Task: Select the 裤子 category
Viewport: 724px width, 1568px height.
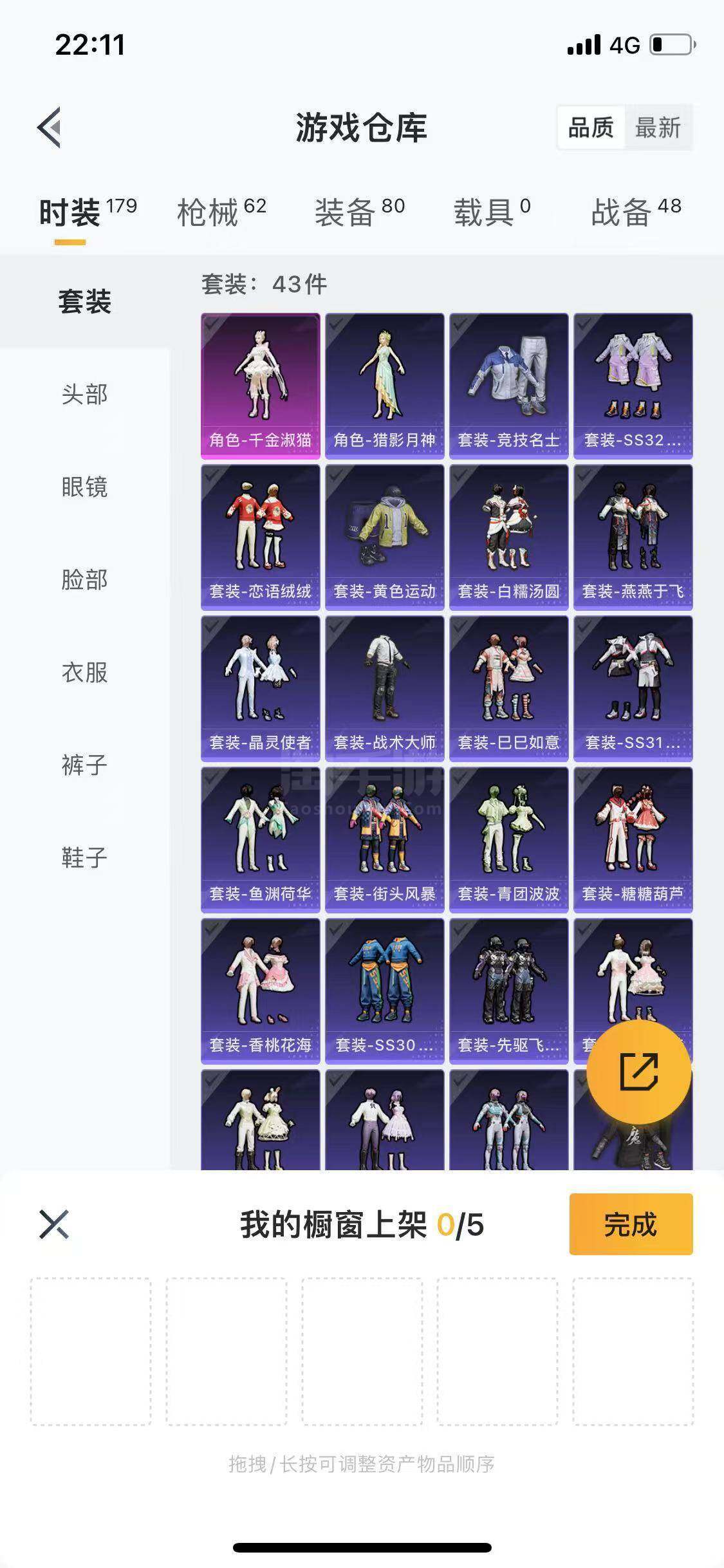Action: coord(84,765)
